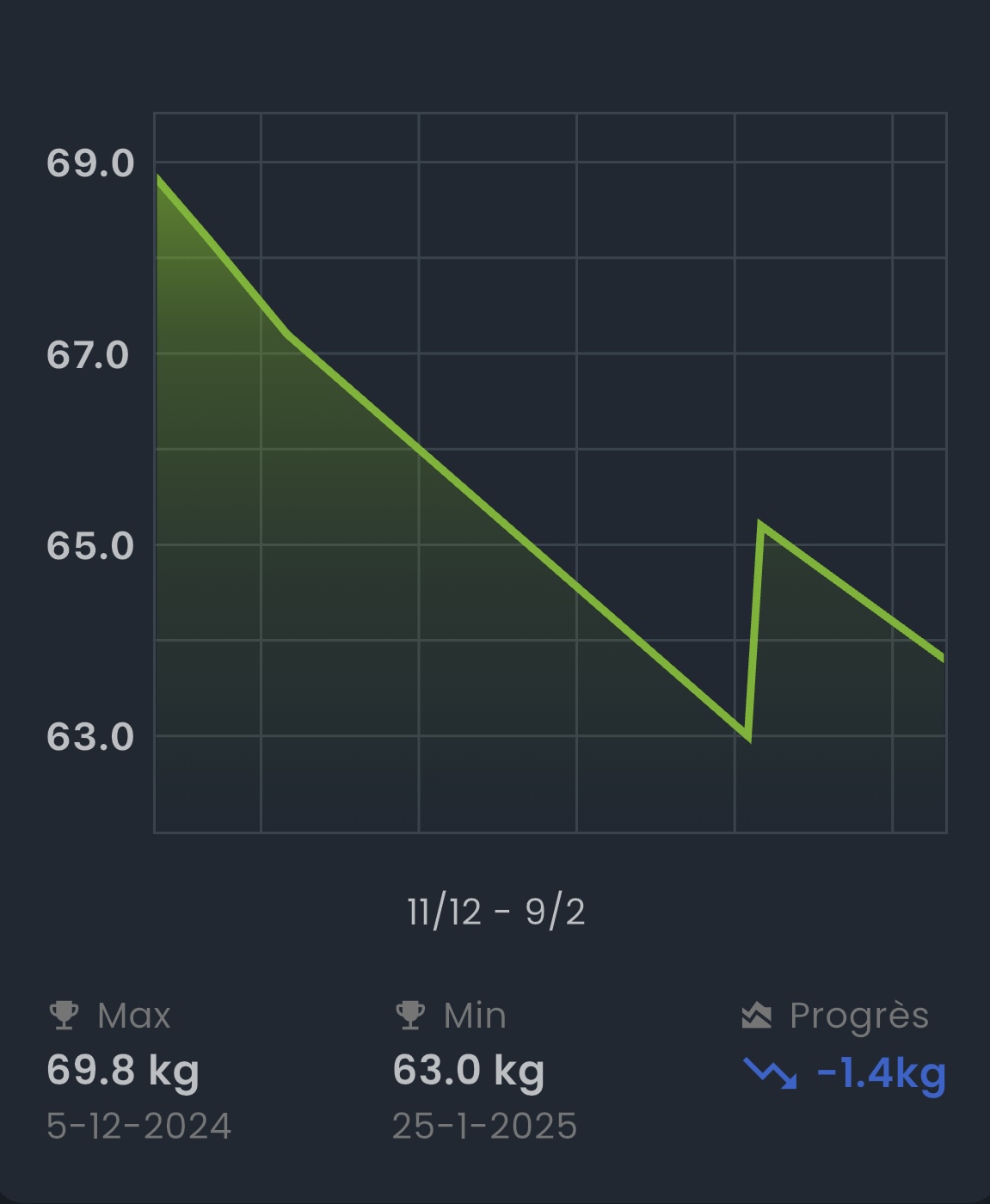Screen dimensions: 990x1204
Task: Tap the weight chart's 63.0 kg low point
Action: coord(747,736)
